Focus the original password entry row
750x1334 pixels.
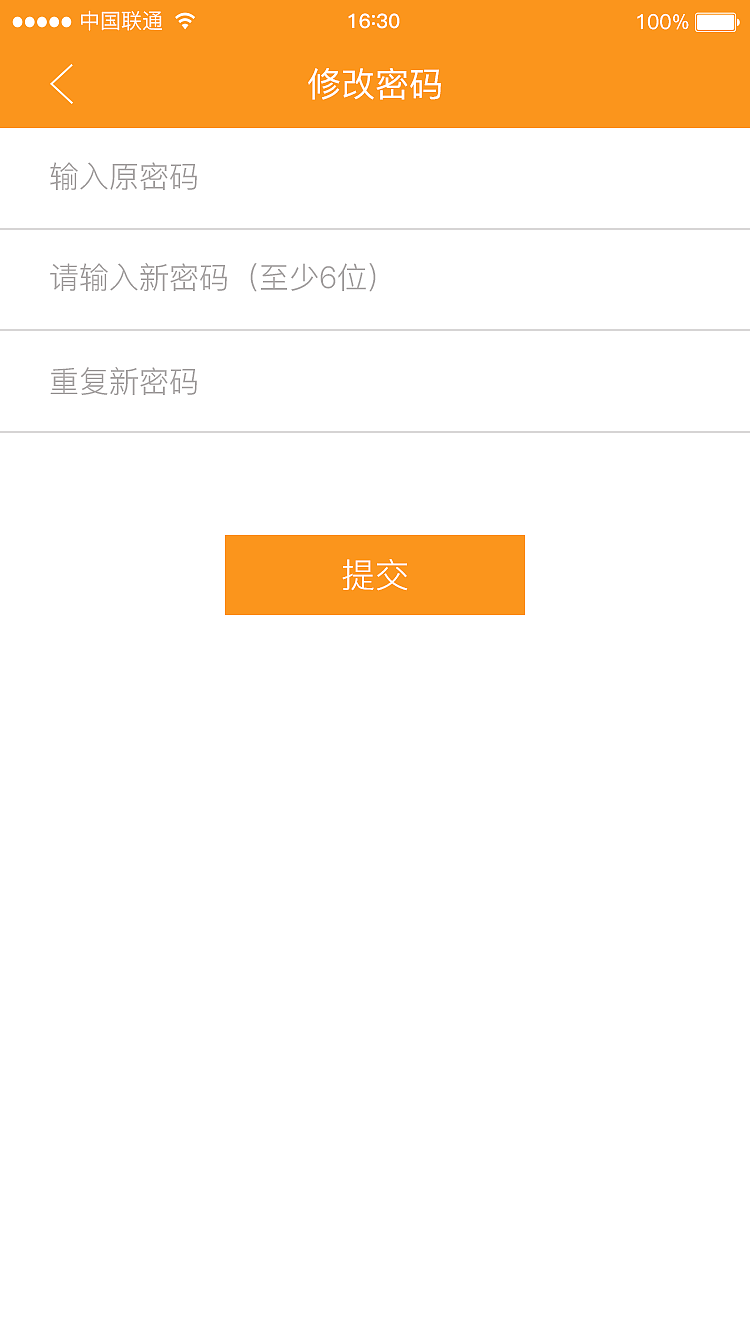click(x=375, y=178)
